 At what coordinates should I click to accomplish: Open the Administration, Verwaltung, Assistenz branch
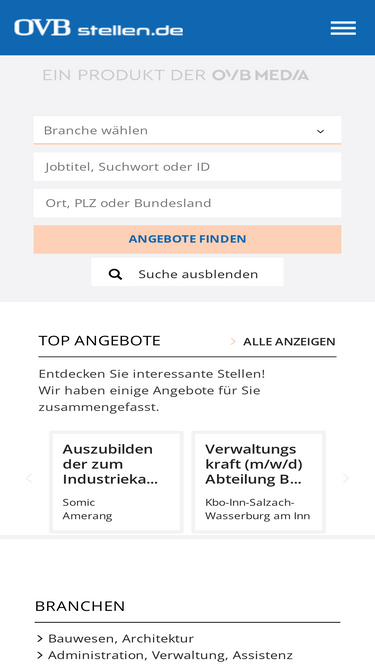click(165, 655)
